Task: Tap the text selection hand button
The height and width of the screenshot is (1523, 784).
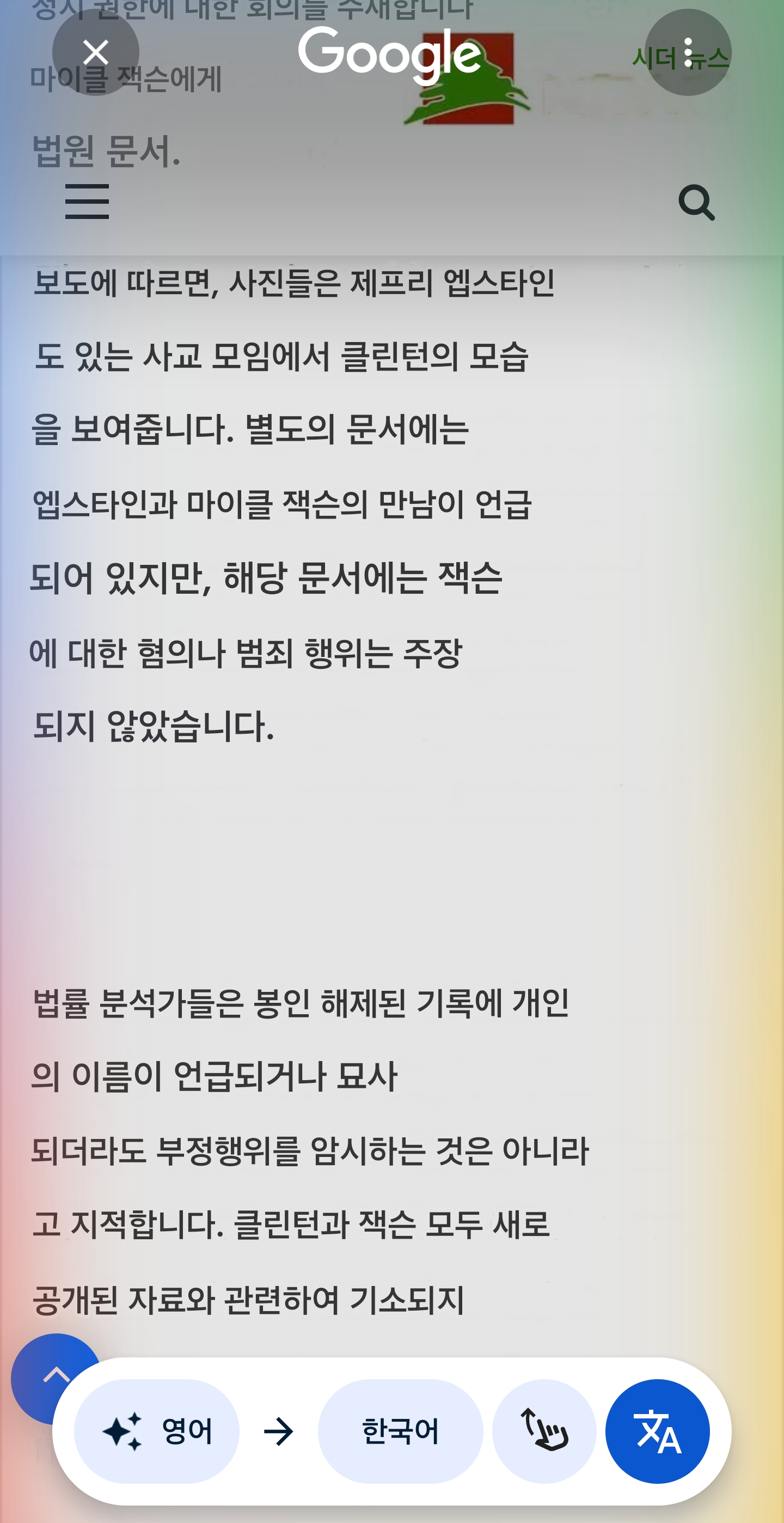Action: coord(543,1431)
